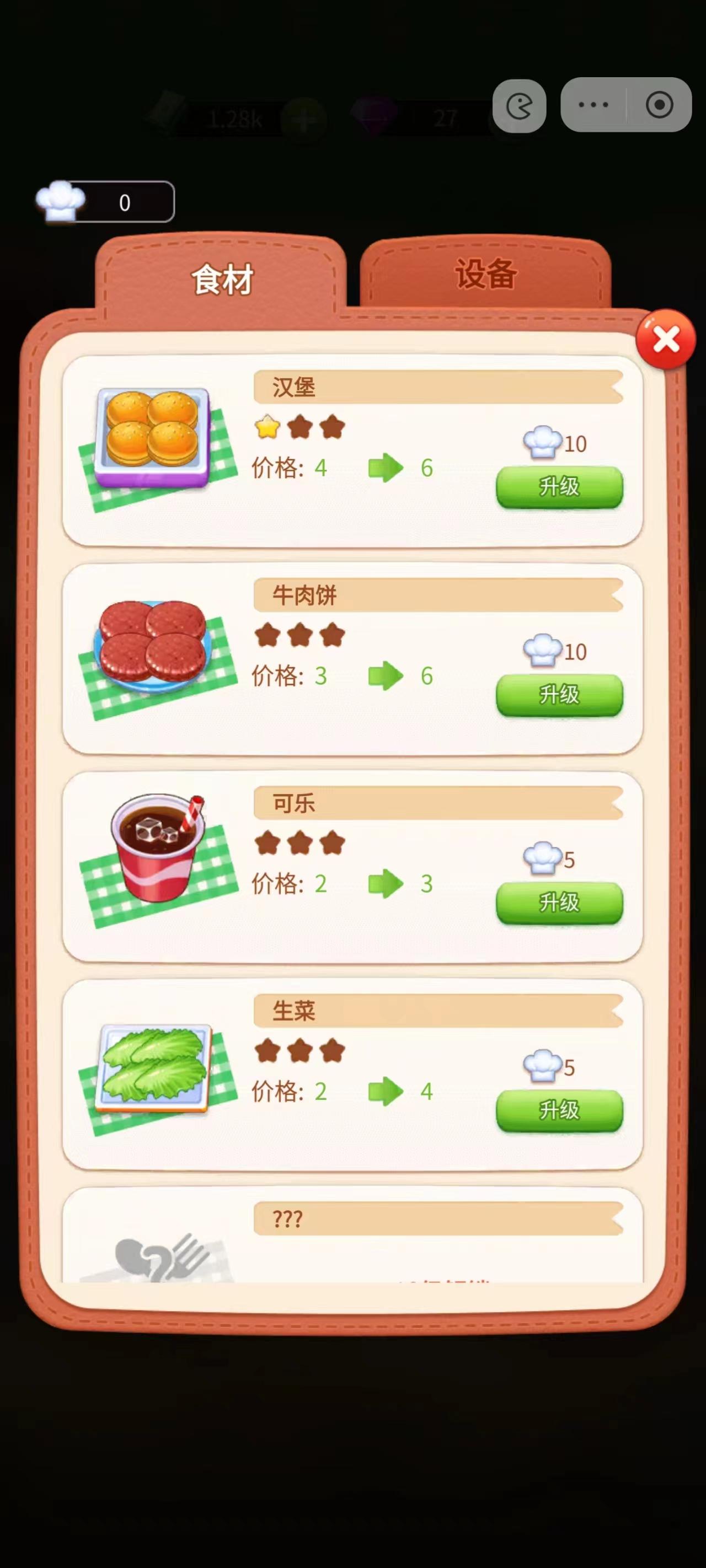Switch to the 设备 tab

pyautogui.click(x=485, y=274)
